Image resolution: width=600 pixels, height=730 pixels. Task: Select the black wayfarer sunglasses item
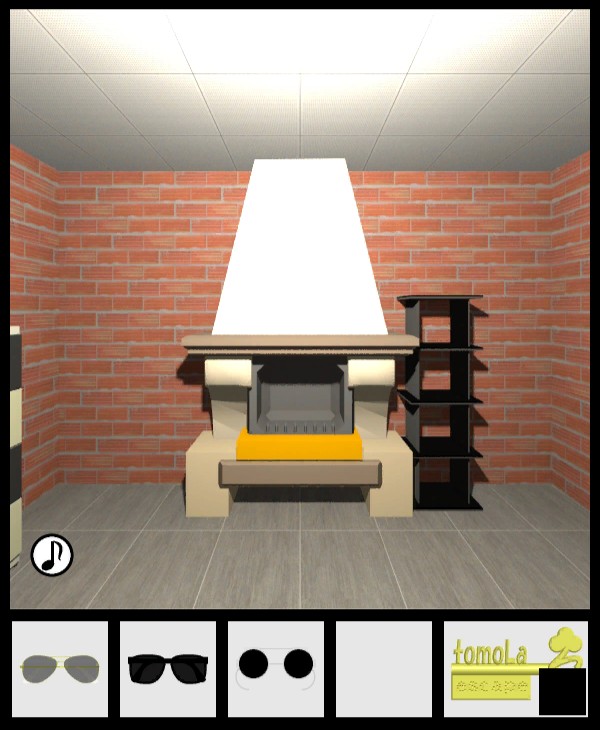click(x=168, y=668)
